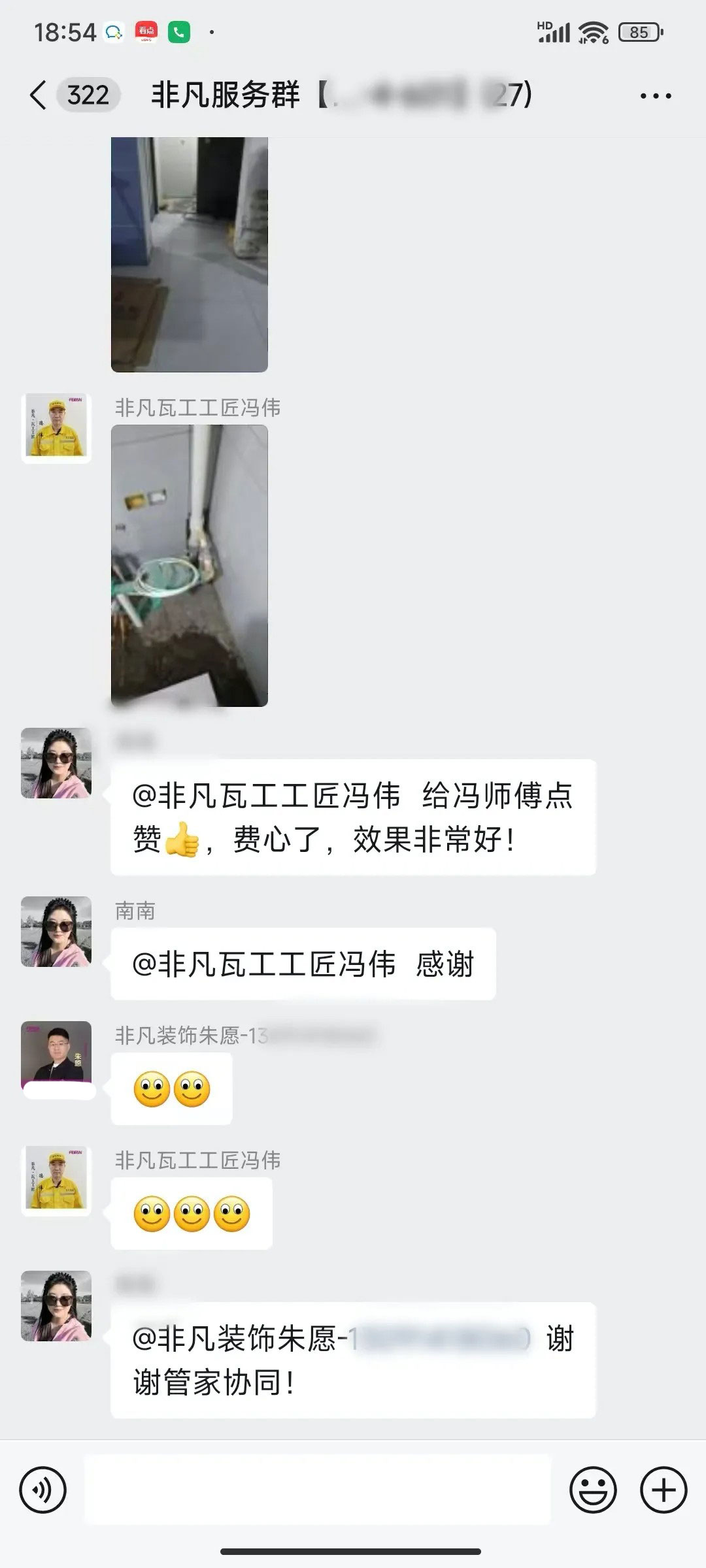Switch to voice message input
The height and width of the screenshot is (1568, 706).
[43, 1490]
